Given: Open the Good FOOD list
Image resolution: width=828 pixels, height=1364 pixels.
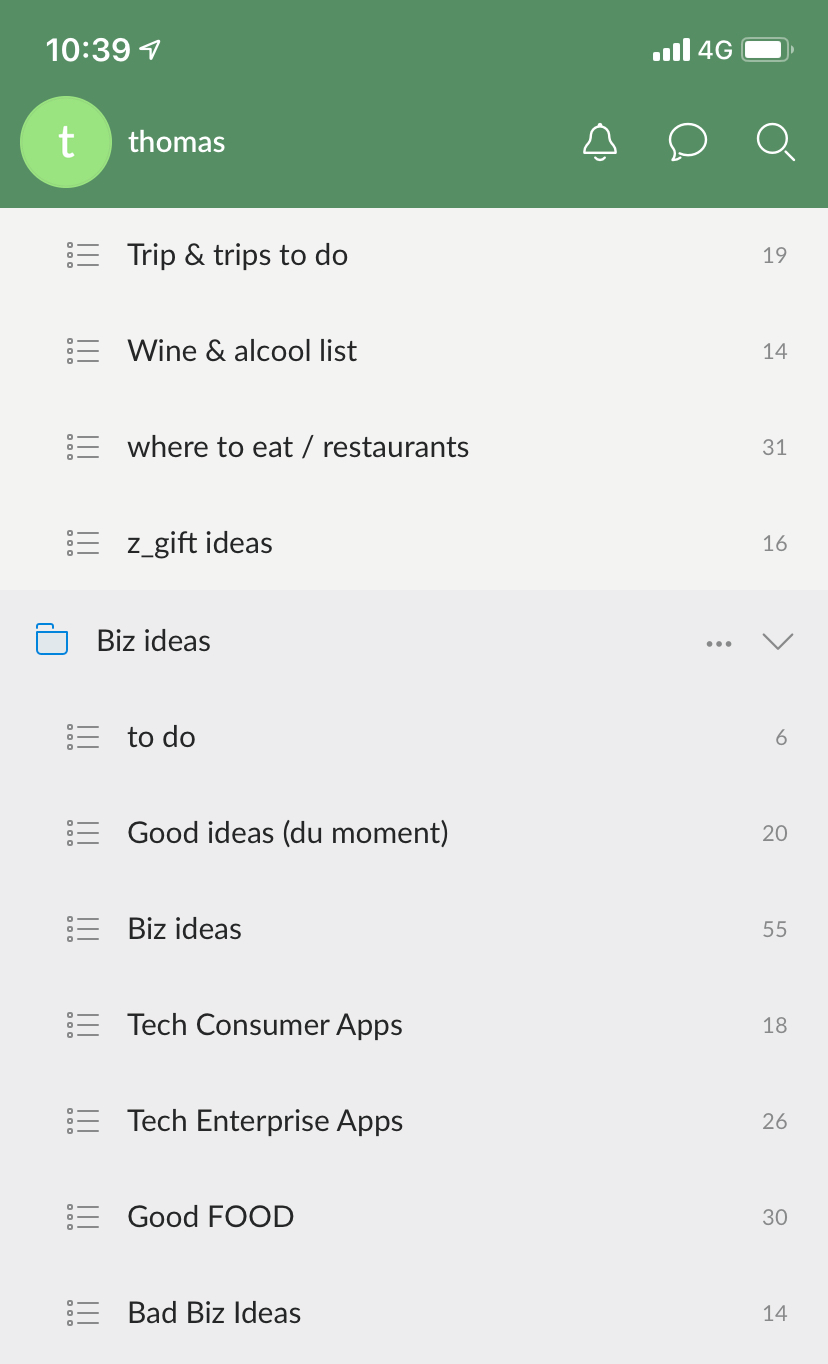Looking at the screenshot, I should tap(211, 1217).
